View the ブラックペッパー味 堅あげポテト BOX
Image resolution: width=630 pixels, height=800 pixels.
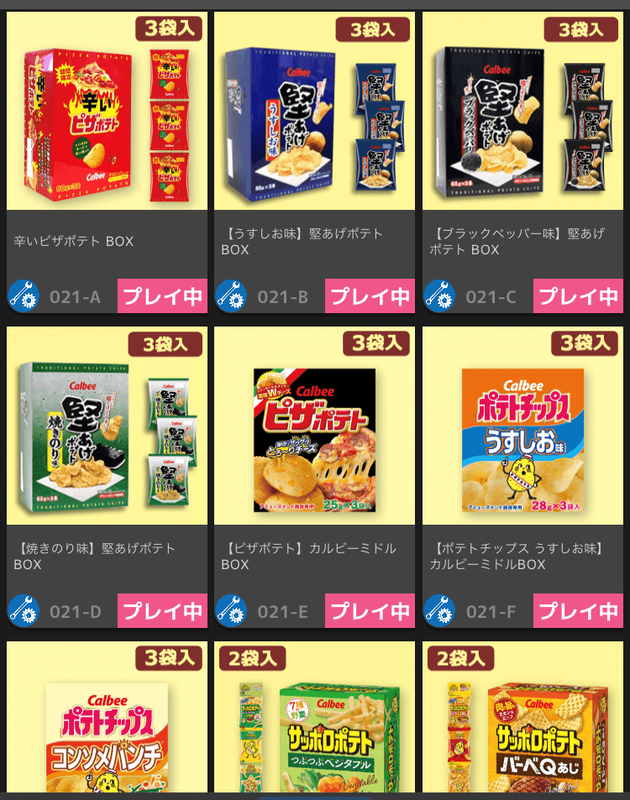point(522,120)
